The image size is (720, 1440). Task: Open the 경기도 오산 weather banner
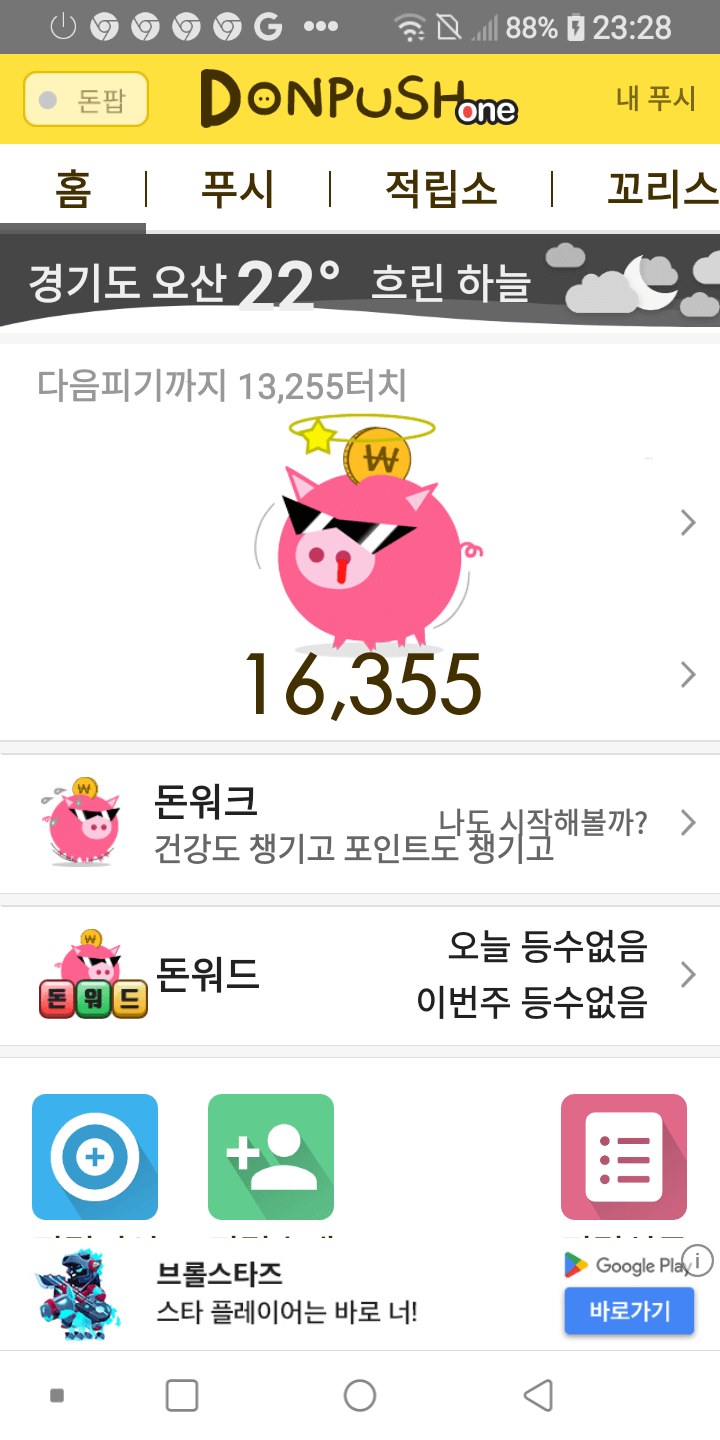pos(360,282)
